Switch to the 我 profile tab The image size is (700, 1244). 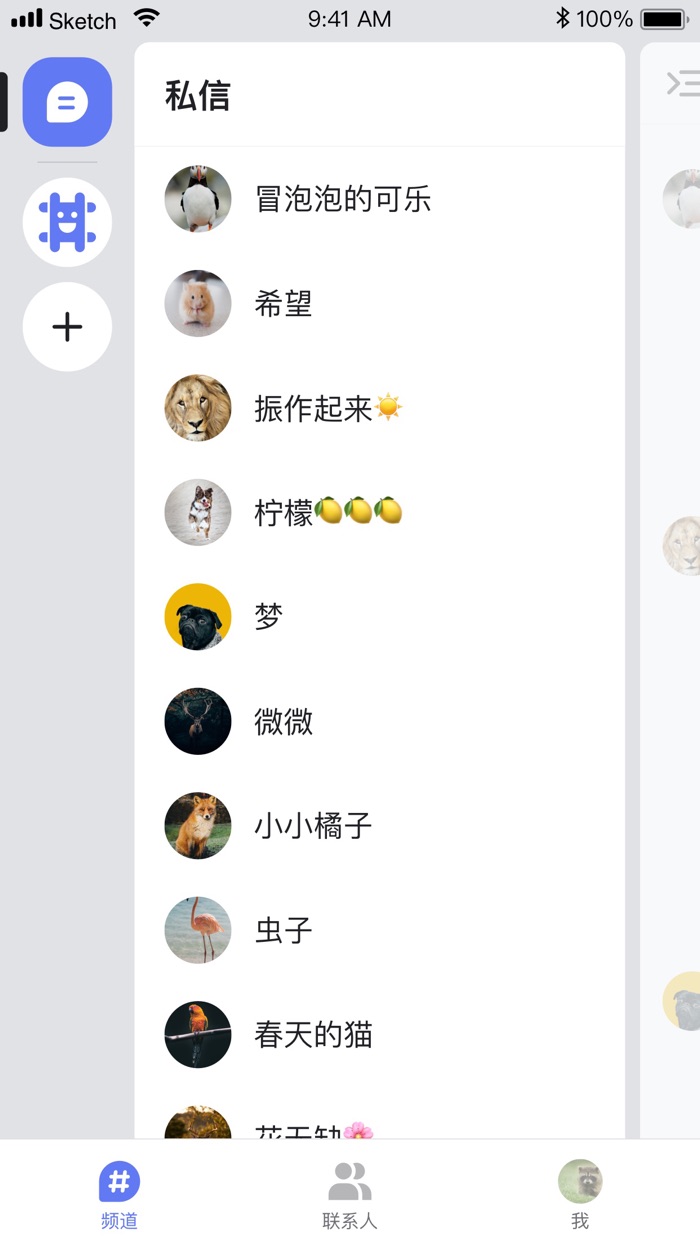click(x=580, y=1194)
